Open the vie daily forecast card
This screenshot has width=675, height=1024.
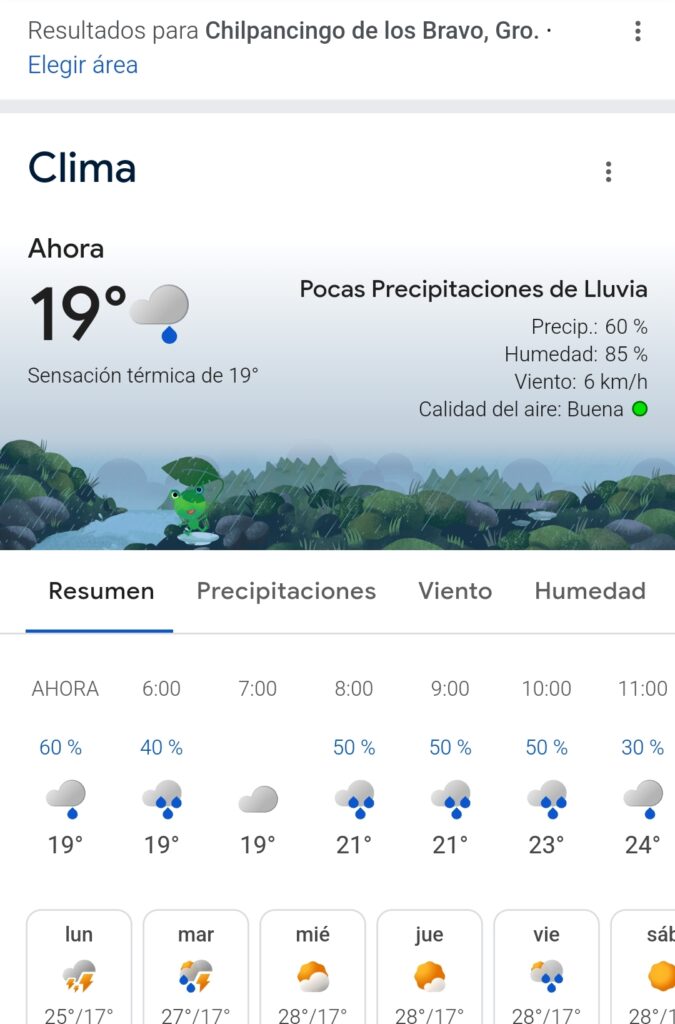[x=547, y=967]
